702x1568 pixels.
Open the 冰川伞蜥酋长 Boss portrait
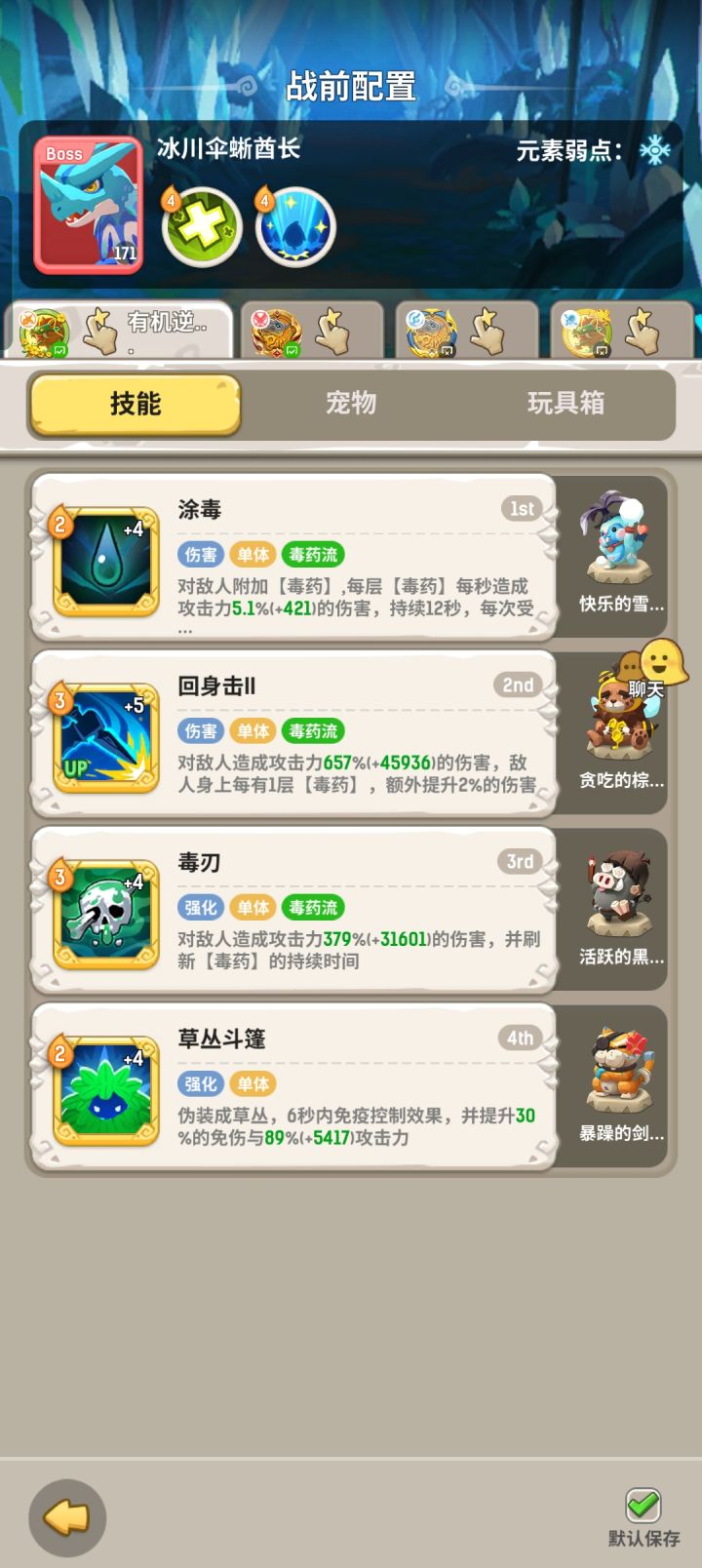pyautogui.click(x=86, y=202)
